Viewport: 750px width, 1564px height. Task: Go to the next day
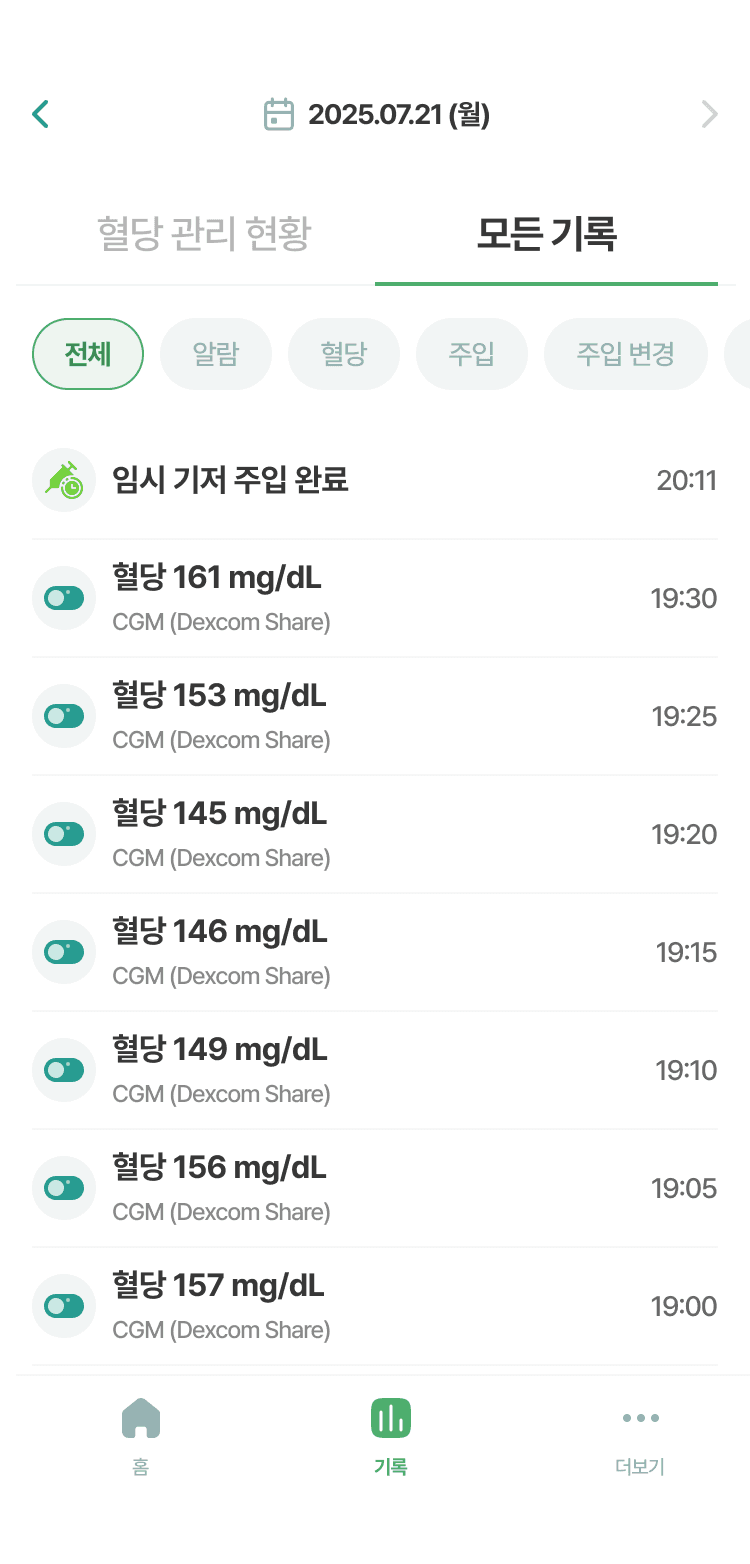point(709,115)
